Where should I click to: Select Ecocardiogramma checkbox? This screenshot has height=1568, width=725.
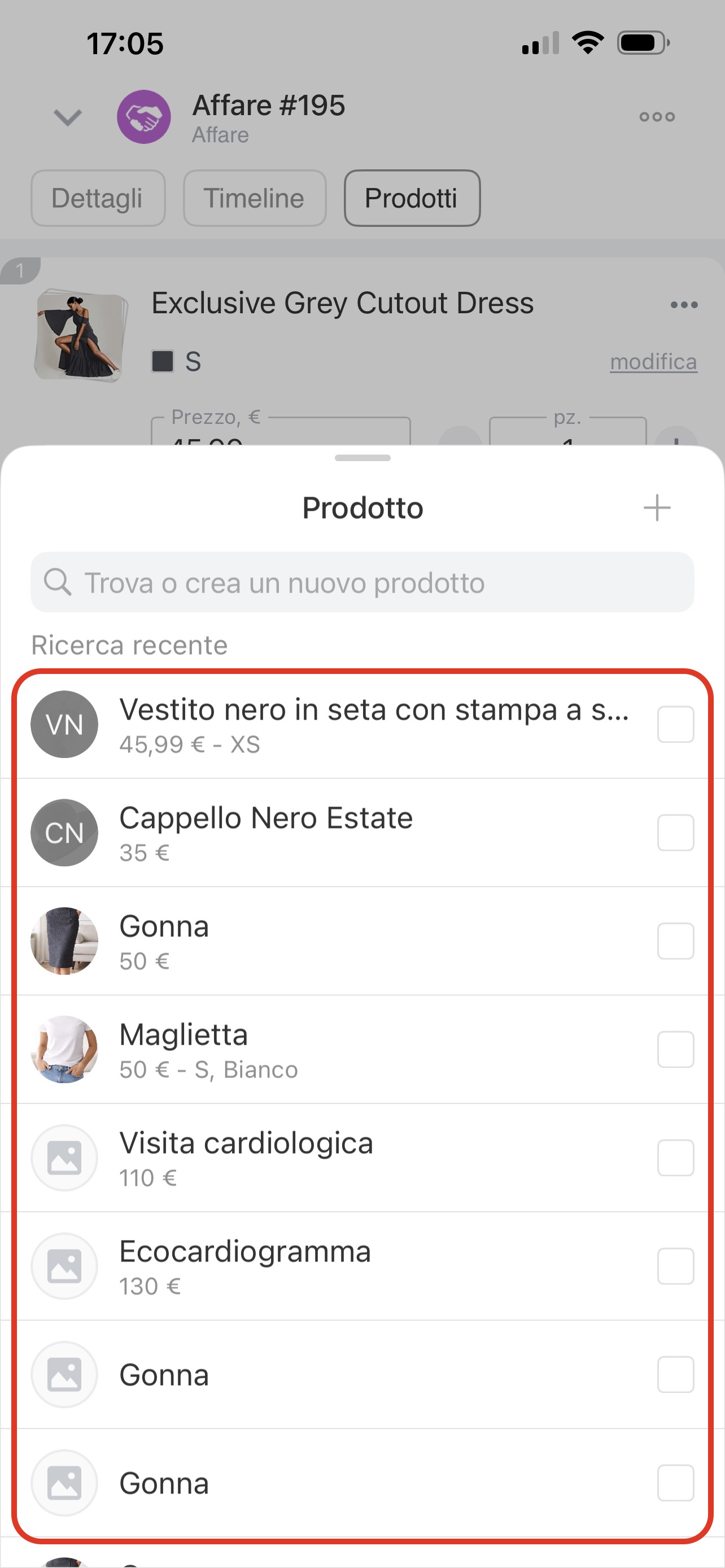[x=675, y=1266]
